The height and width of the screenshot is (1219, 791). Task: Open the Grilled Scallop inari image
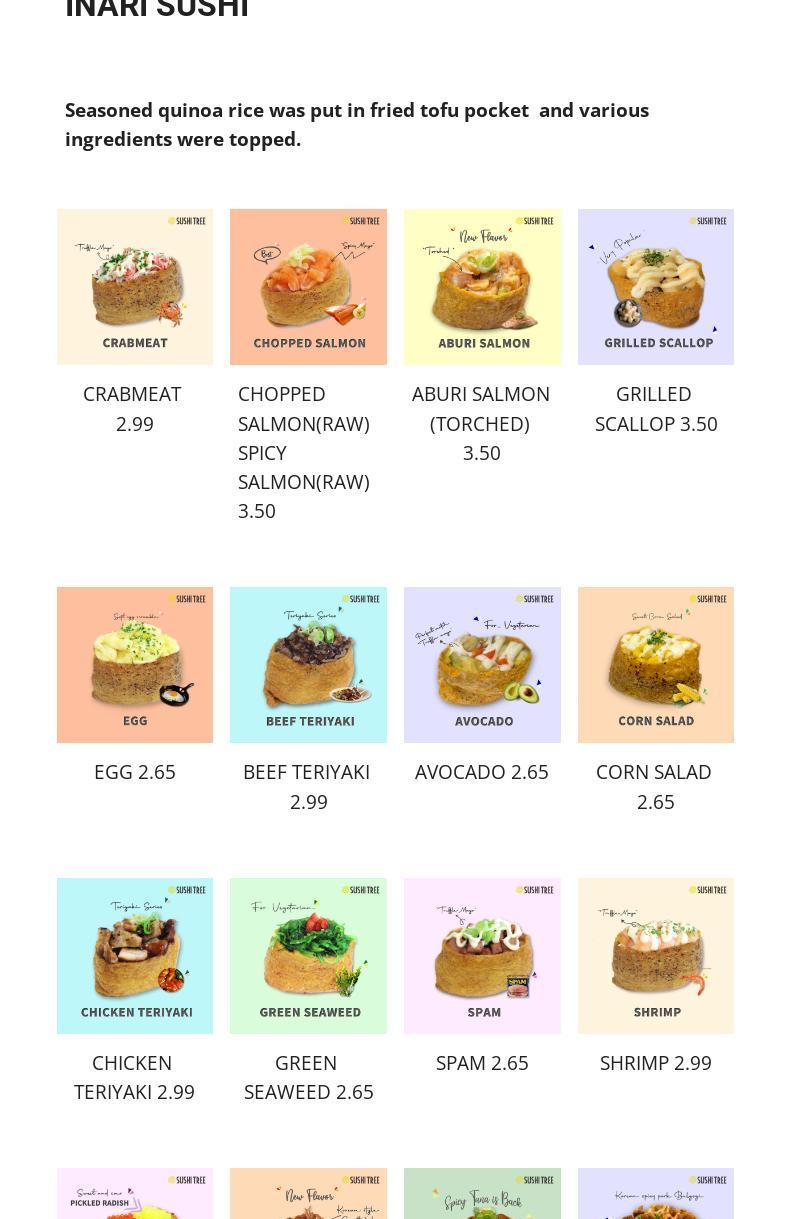[x=656, y=287]
